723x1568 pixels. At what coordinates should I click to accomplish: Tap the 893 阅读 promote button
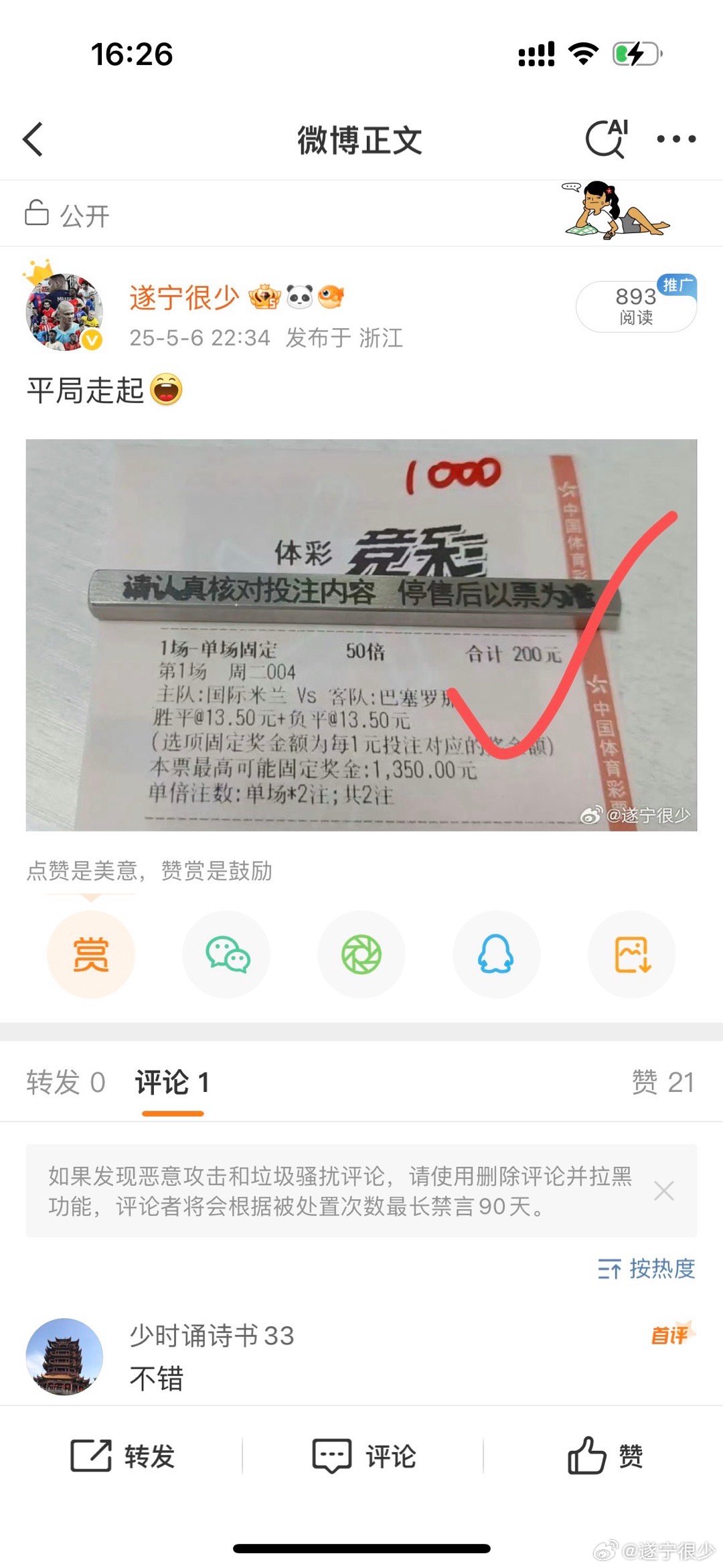[636, 306]
